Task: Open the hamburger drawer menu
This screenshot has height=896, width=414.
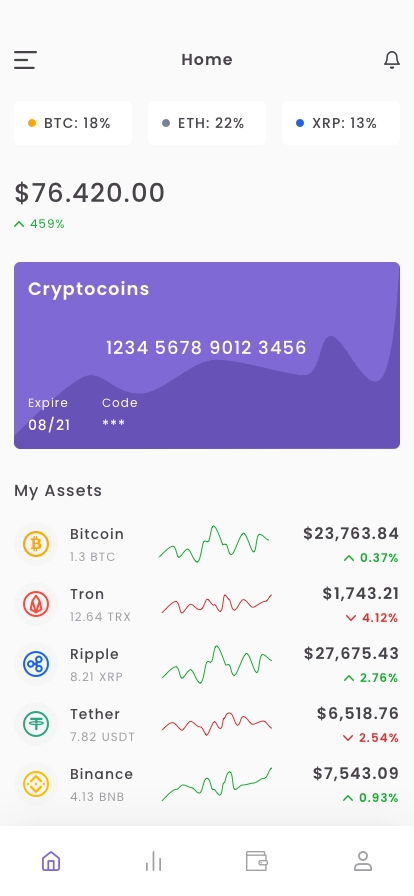Action: (x=25, y=60)
